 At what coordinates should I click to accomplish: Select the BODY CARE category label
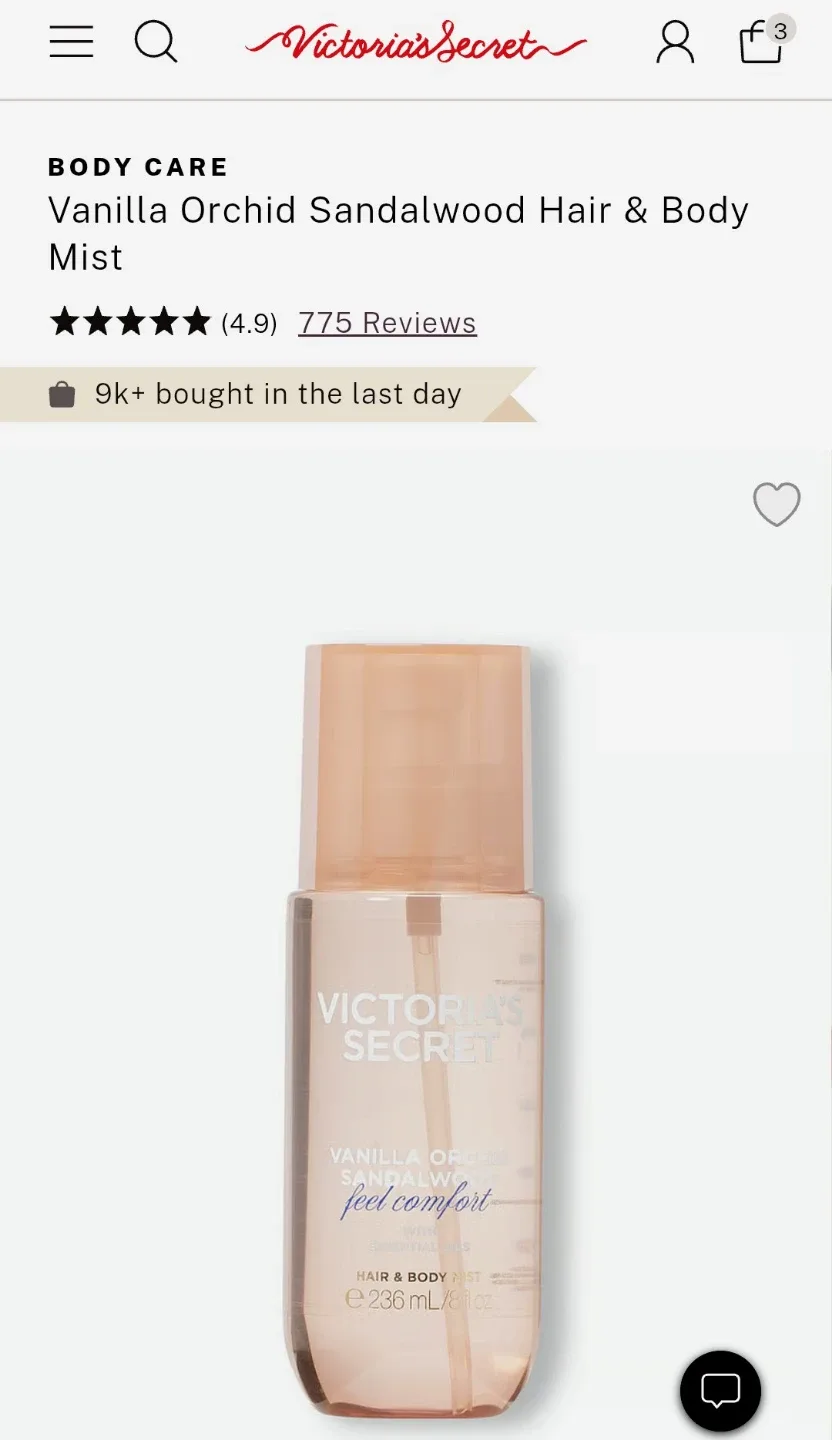point(138,166)
